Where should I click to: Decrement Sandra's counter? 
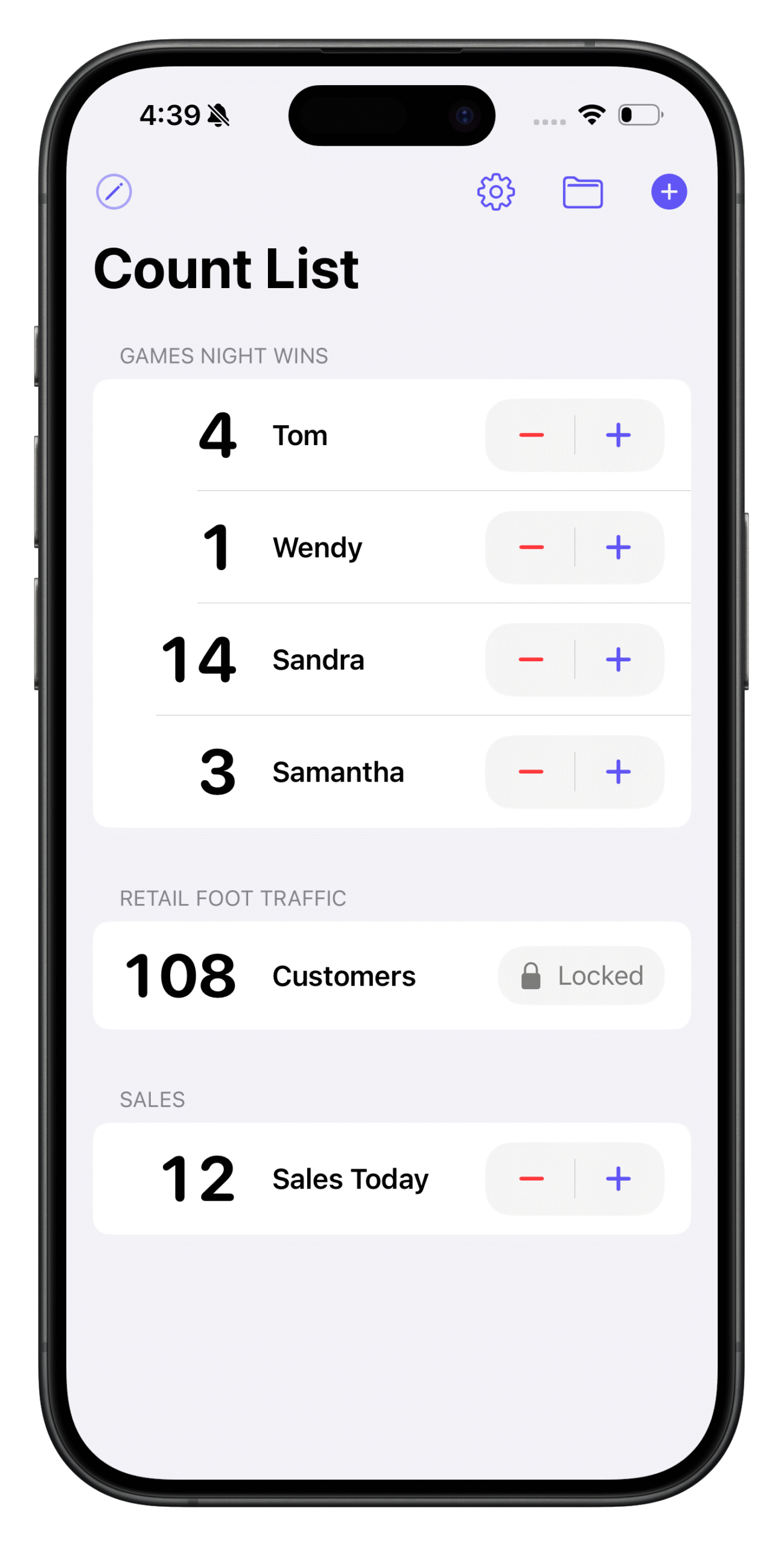point(531,659)
